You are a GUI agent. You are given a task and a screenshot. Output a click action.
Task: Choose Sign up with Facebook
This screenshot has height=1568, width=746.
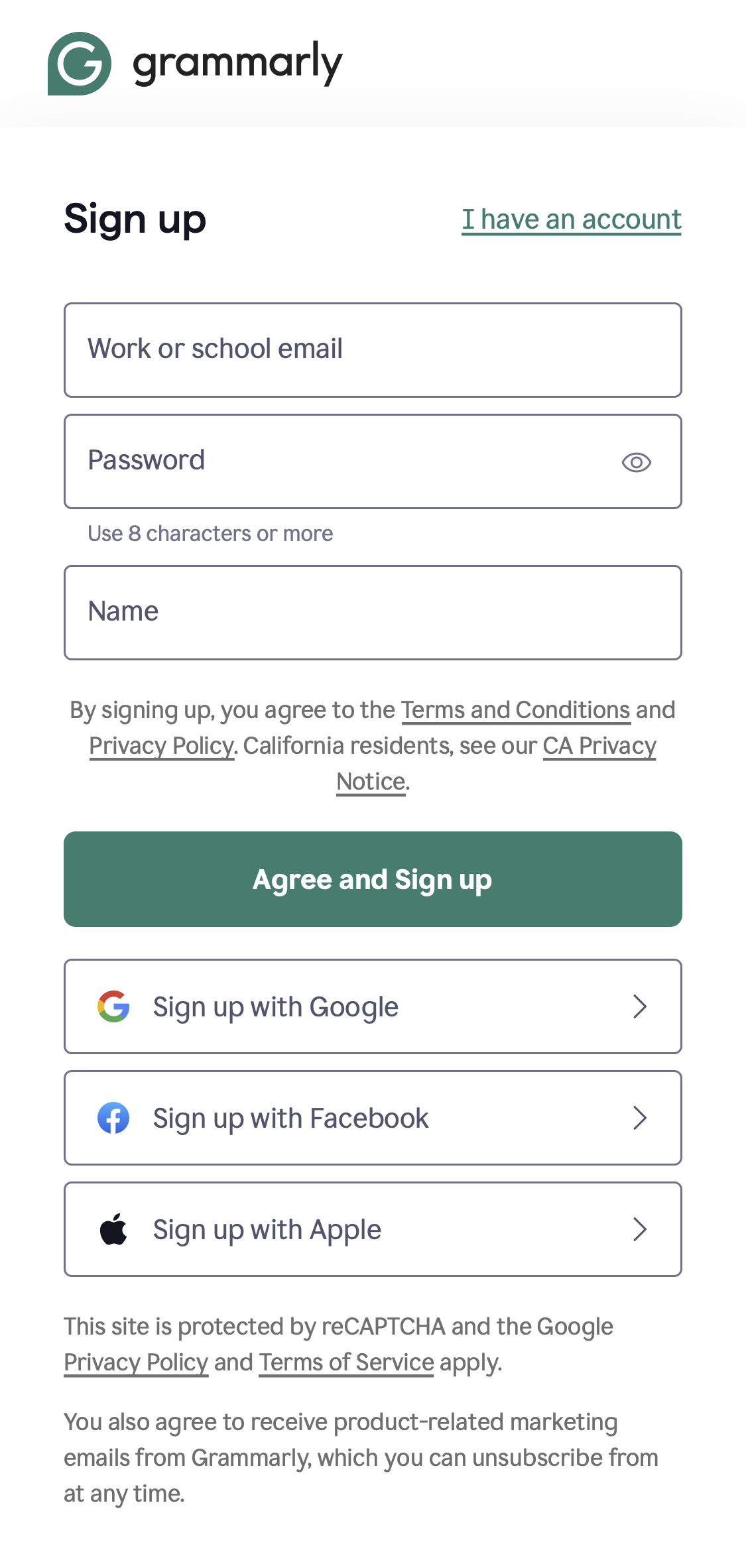click(x=372, y=1118)
